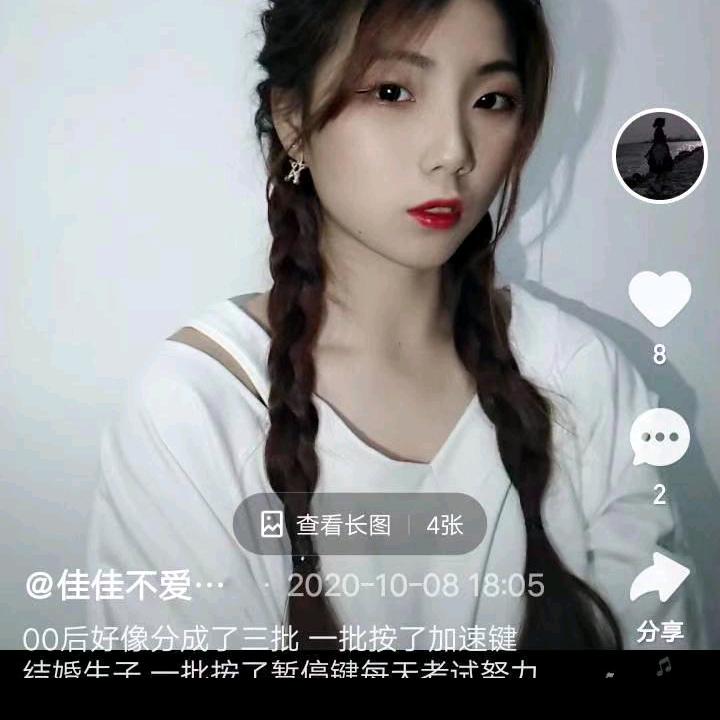The image size is (720, 720).
Task: Open the poster's round profile avatar
Action: click(659, 156)
